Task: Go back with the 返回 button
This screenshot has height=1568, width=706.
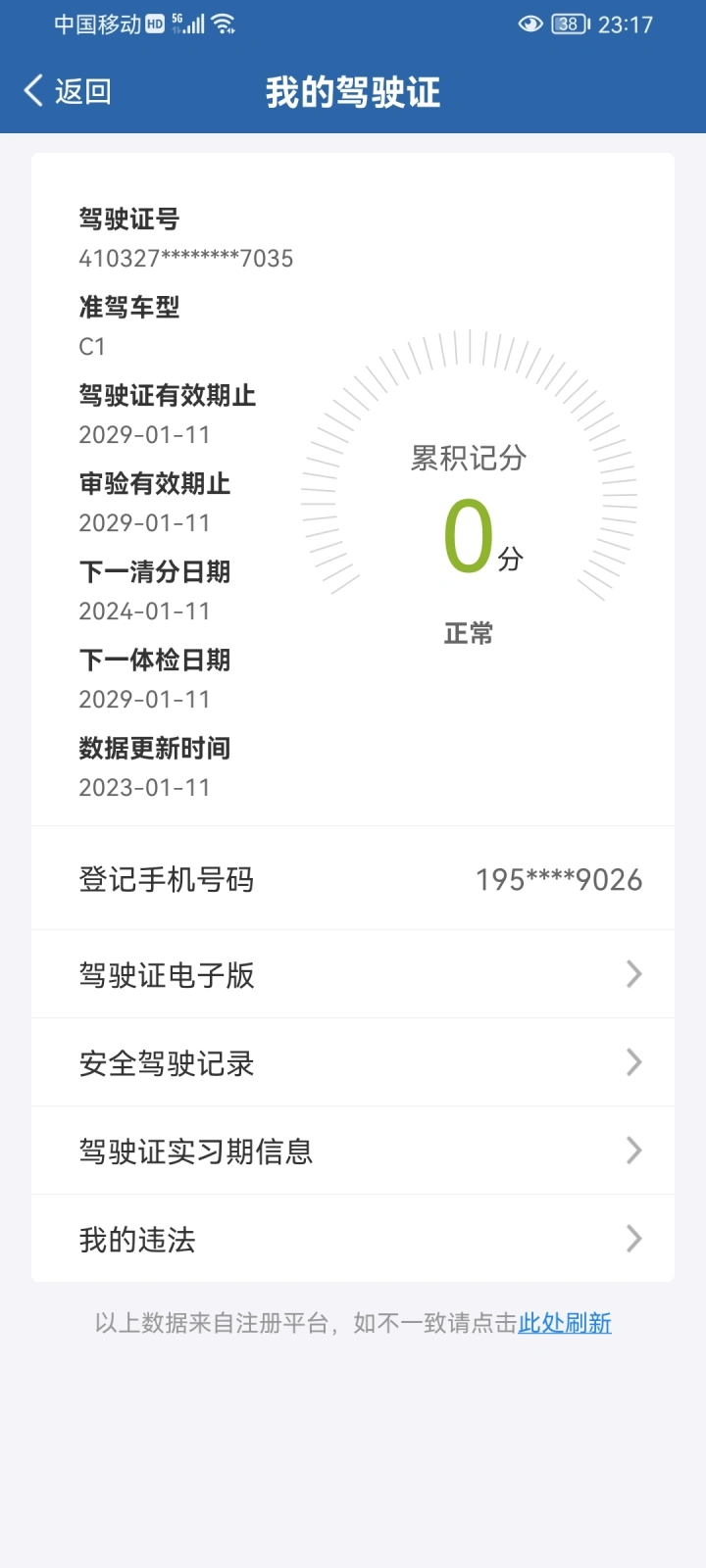Action: coord(67,91)
